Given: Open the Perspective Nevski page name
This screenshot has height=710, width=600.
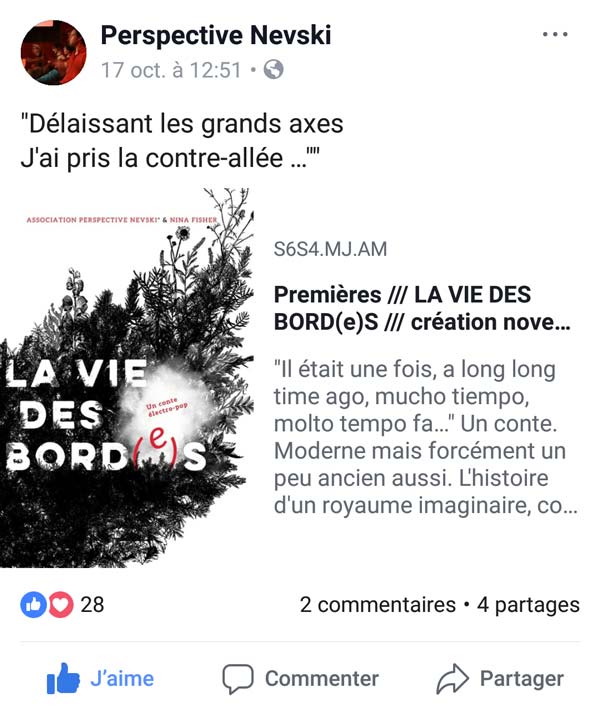Looking at the screenshot, I should tap(215, 36).
